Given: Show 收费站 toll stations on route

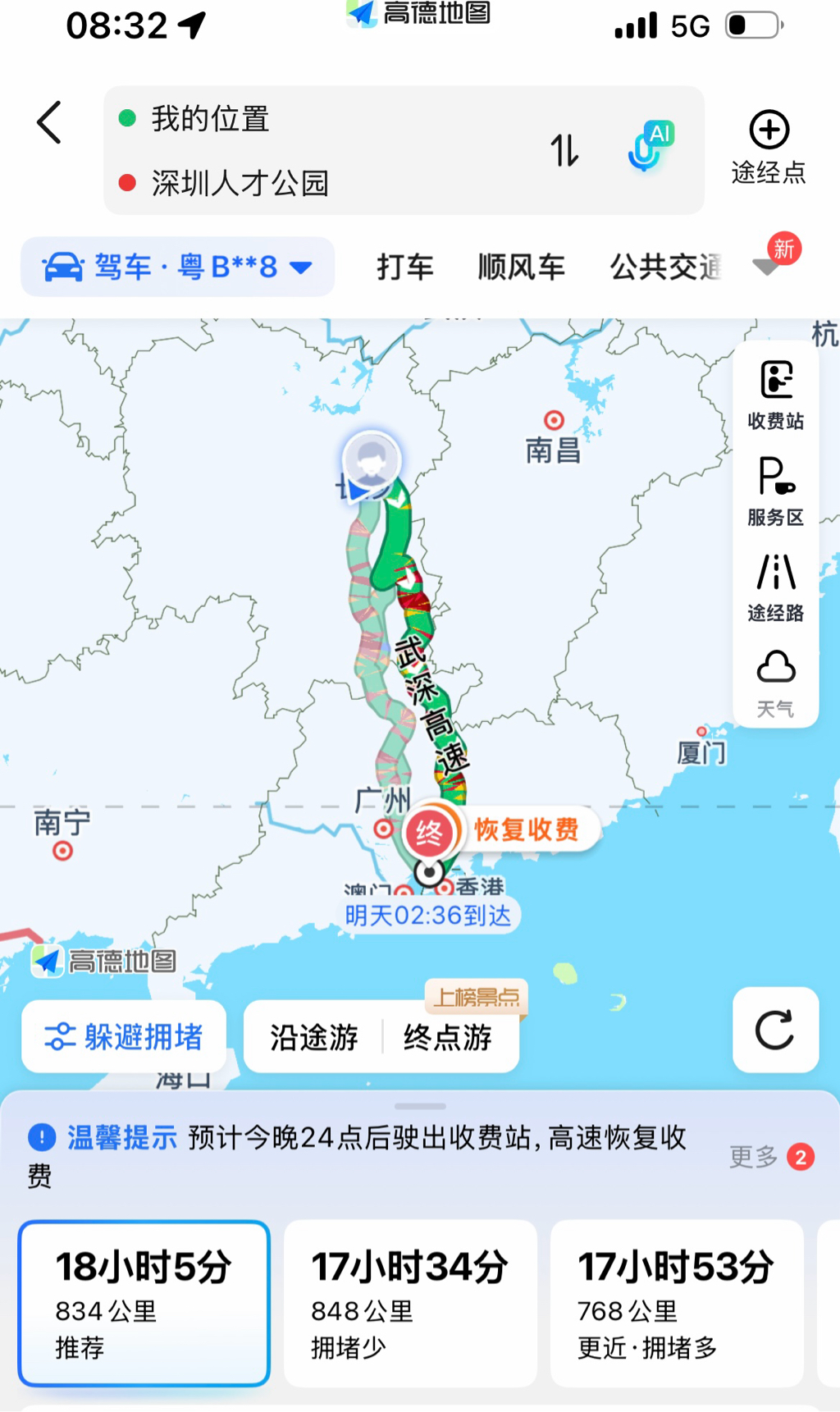Looking at the screenshot, I should coord(775,395).
